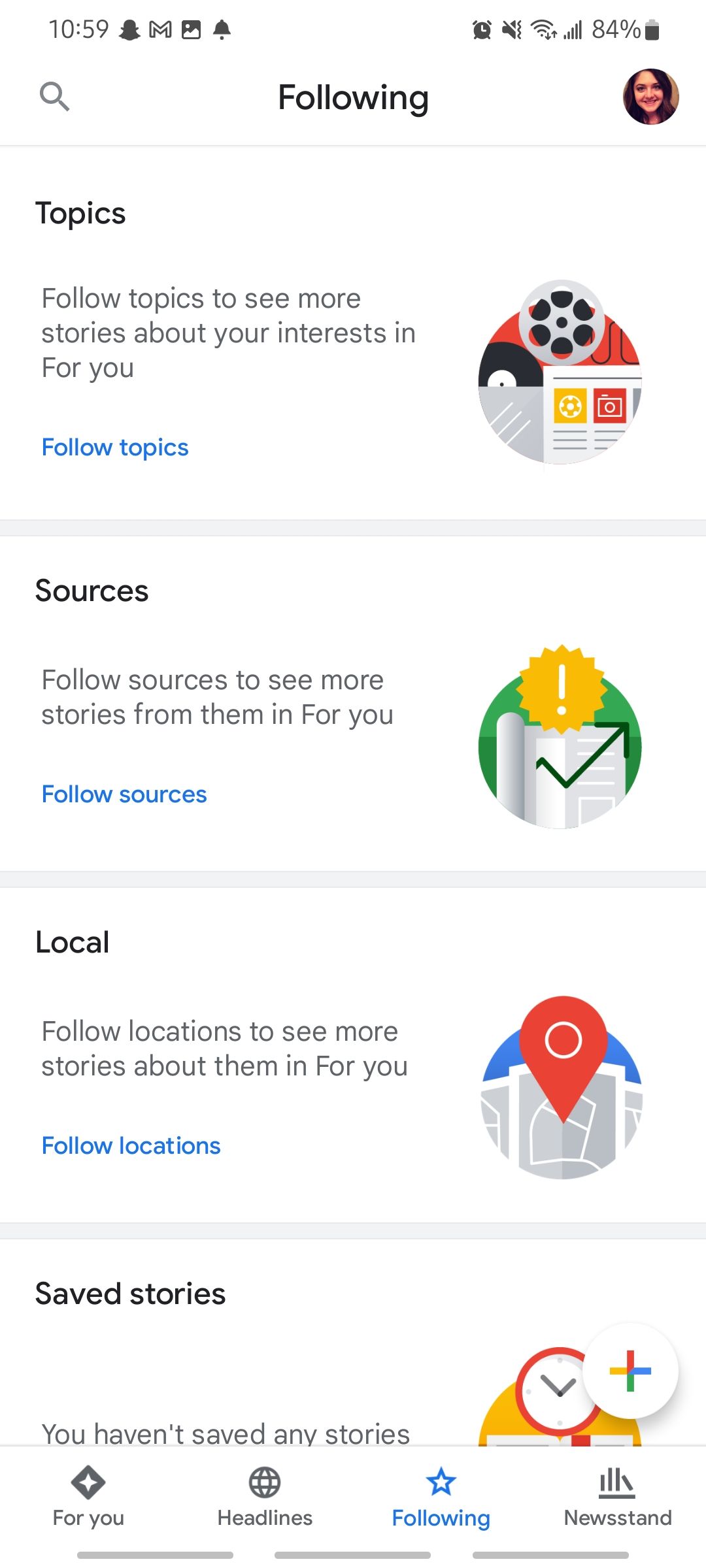Image resolution: width=706 pixels, height=1568 pixels.
Task: Tap the Follow topics link
Action: 115,448
